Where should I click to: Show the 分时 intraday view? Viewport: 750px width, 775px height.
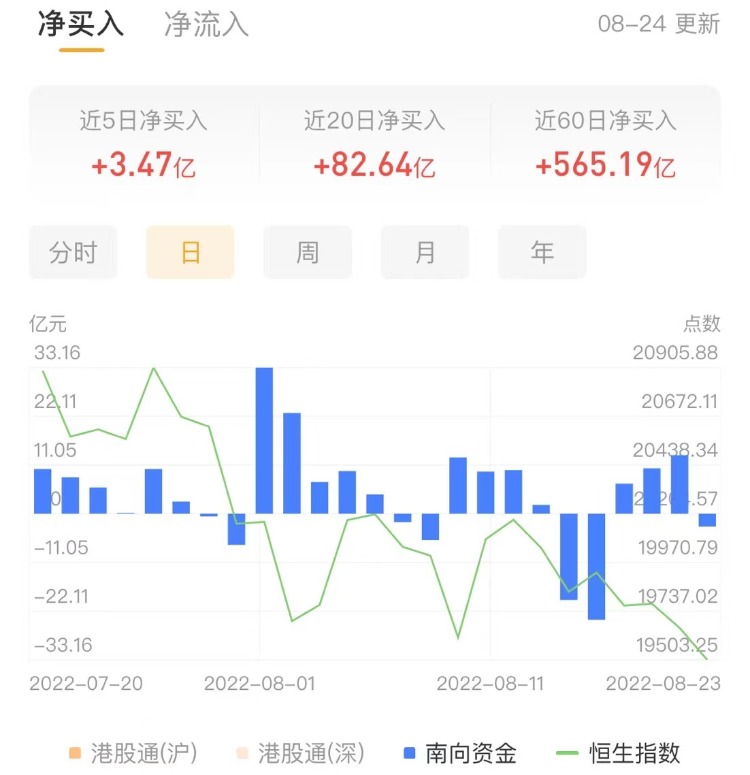click(73, 252)
